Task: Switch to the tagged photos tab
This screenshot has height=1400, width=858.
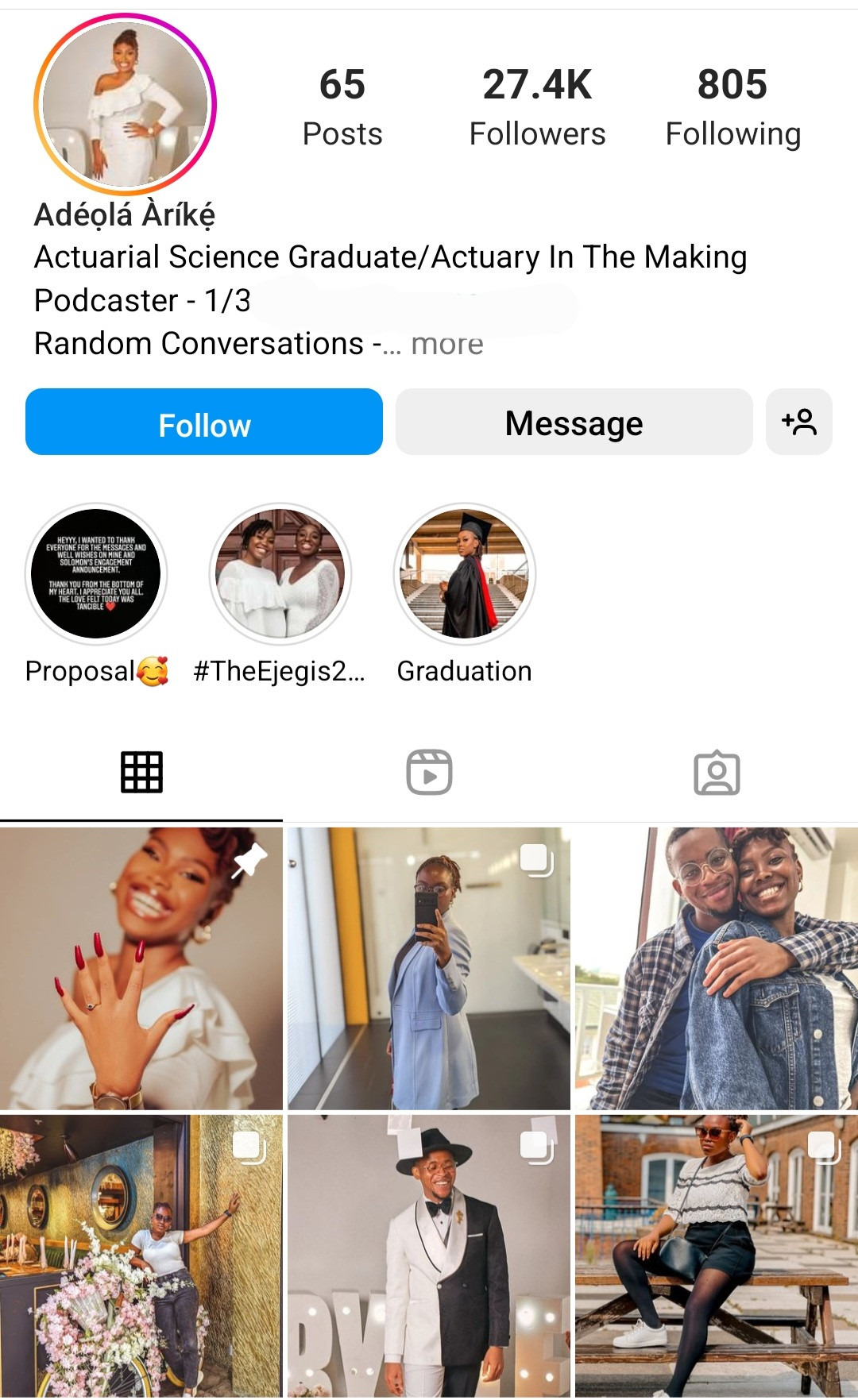Action: (x=717, y=772)
